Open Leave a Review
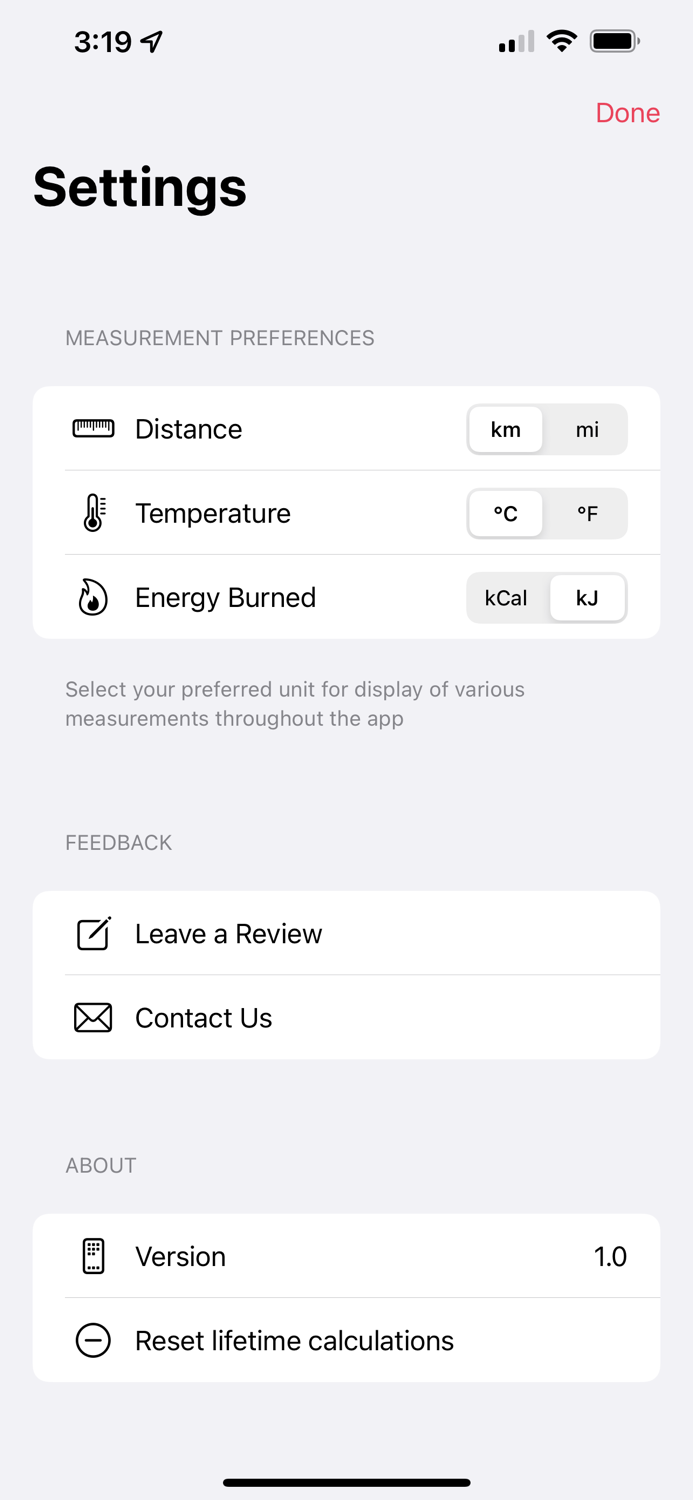The width and height of the screenshot is (693, 1500). (345, 934)
